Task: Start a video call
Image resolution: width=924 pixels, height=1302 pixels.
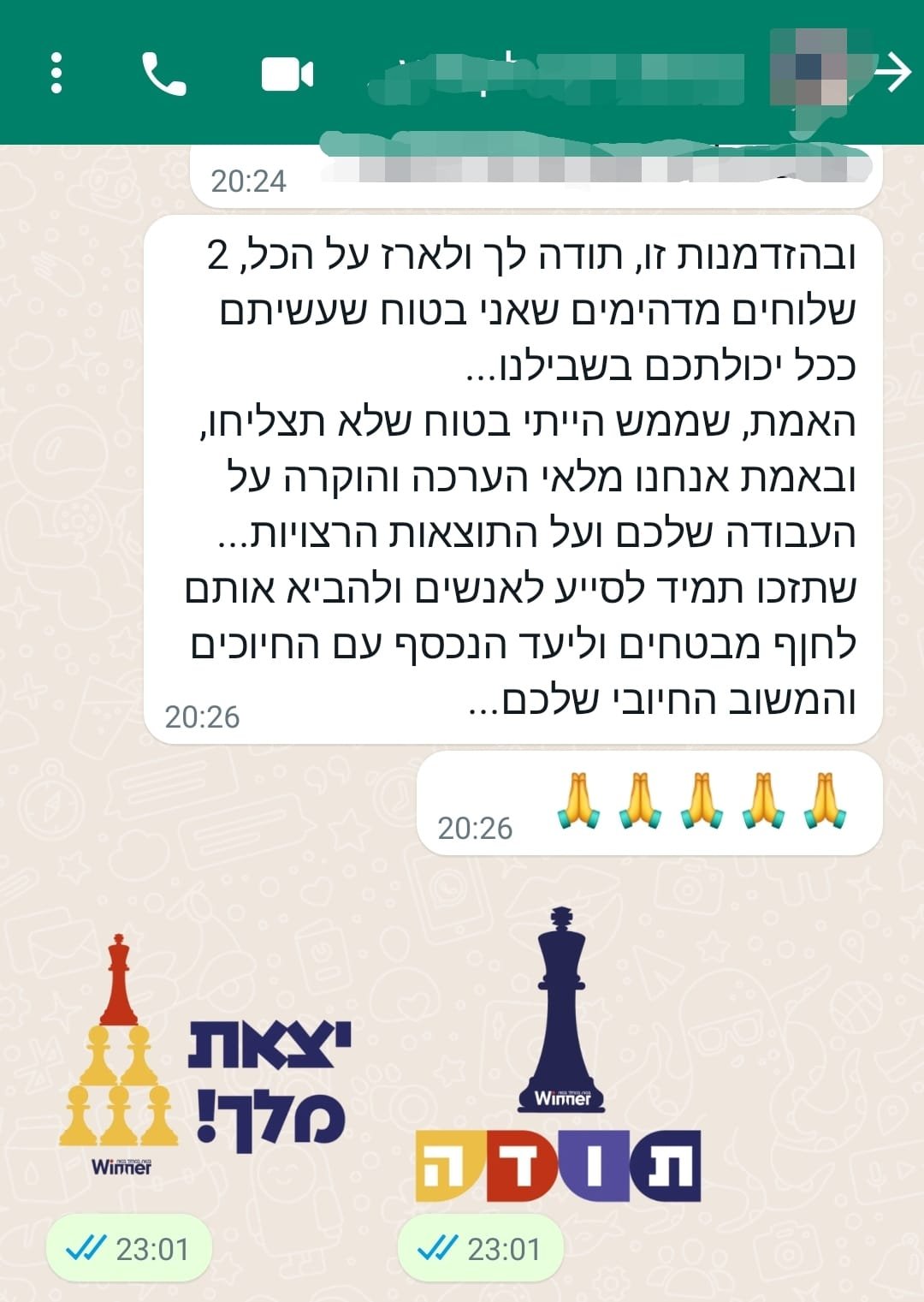Action: tap(287, 74)
